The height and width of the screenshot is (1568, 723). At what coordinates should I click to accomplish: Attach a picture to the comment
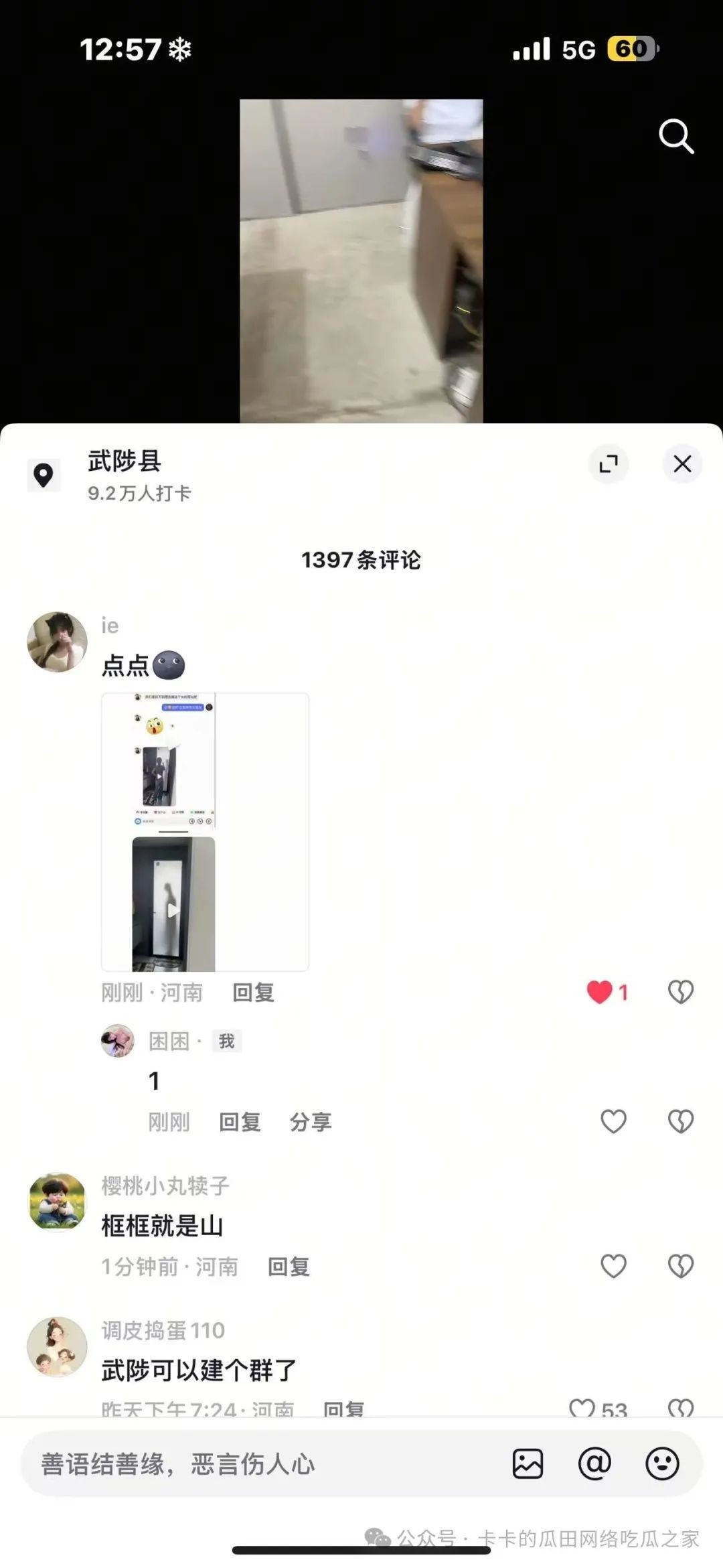pos(528,1464)
